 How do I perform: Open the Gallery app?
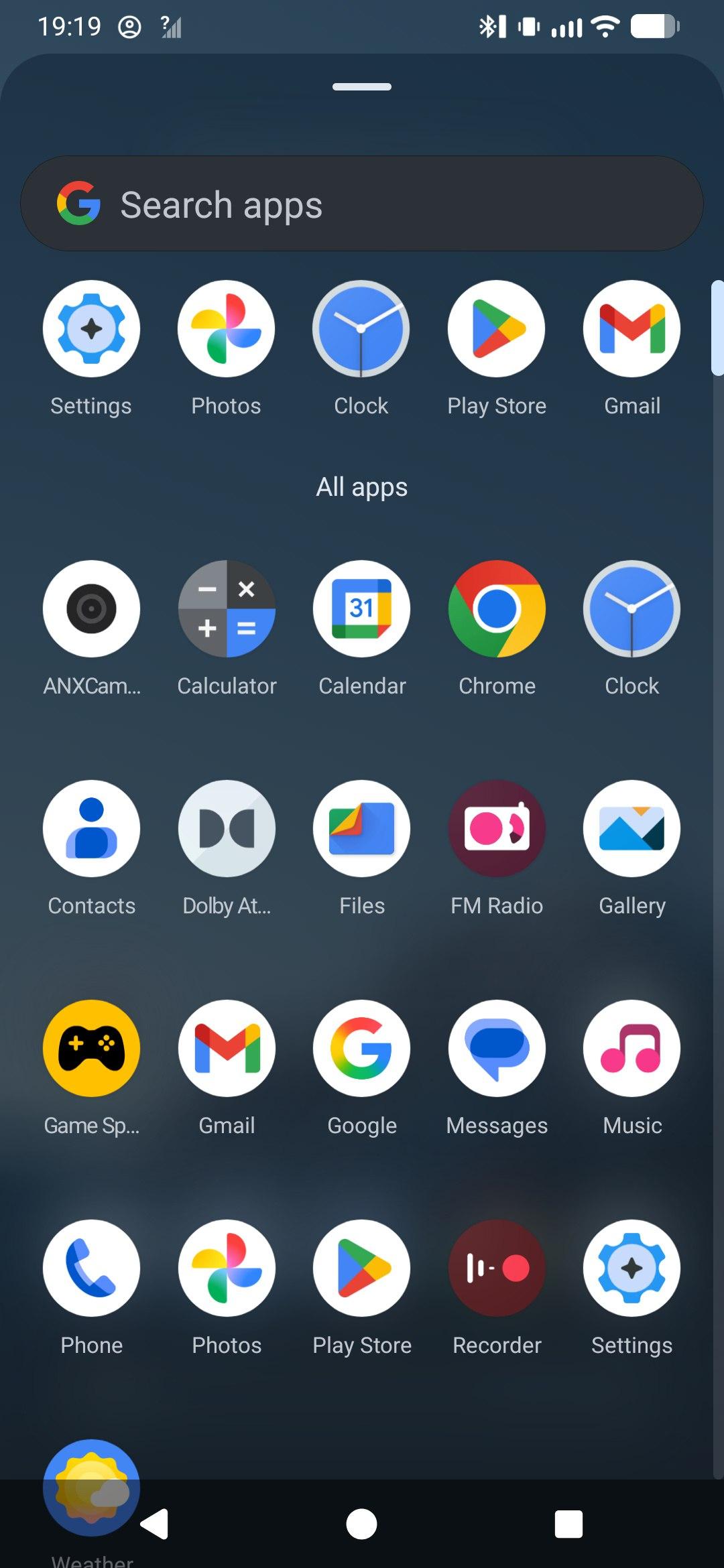[x=631, y=829]
